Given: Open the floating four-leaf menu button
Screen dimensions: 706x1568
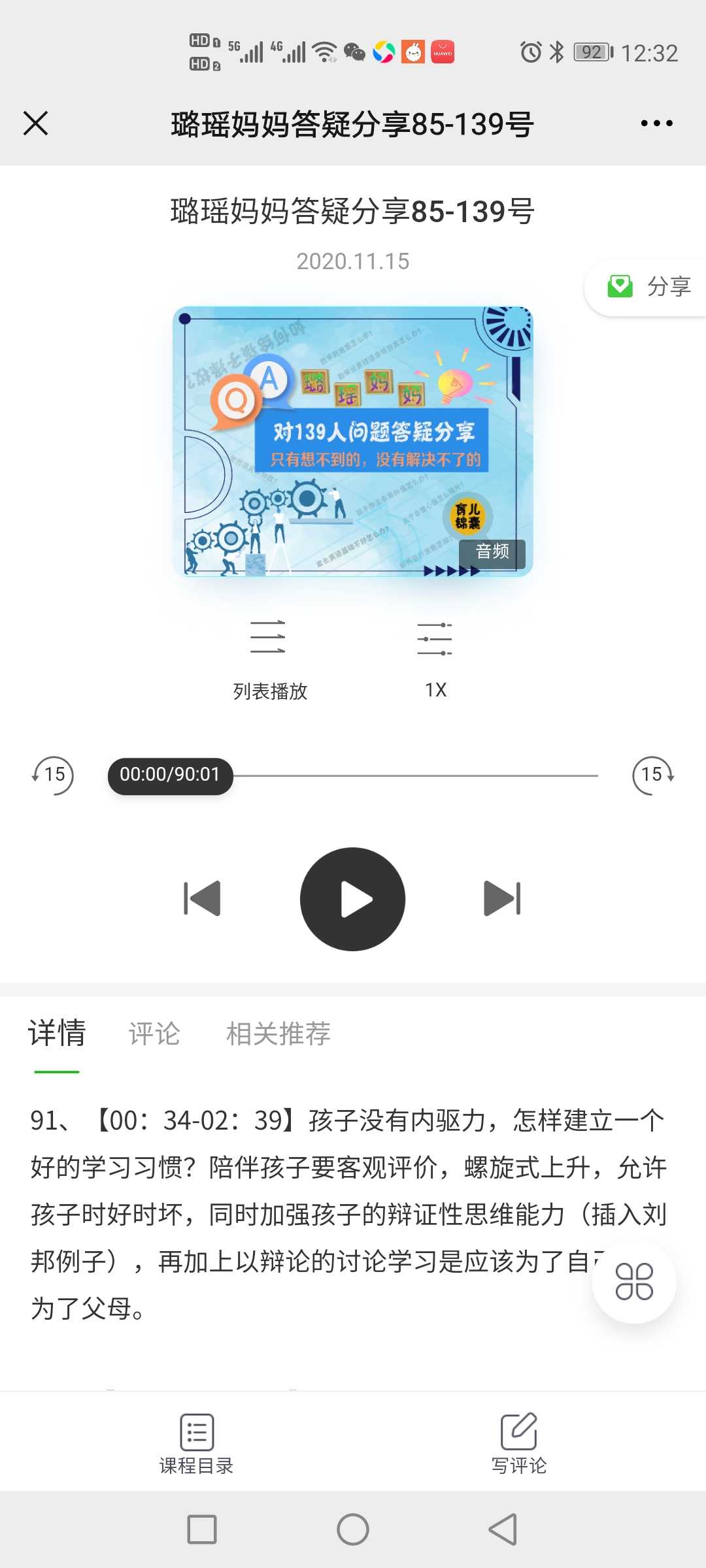Looking at the screenshot, I should click(634, 1281).
